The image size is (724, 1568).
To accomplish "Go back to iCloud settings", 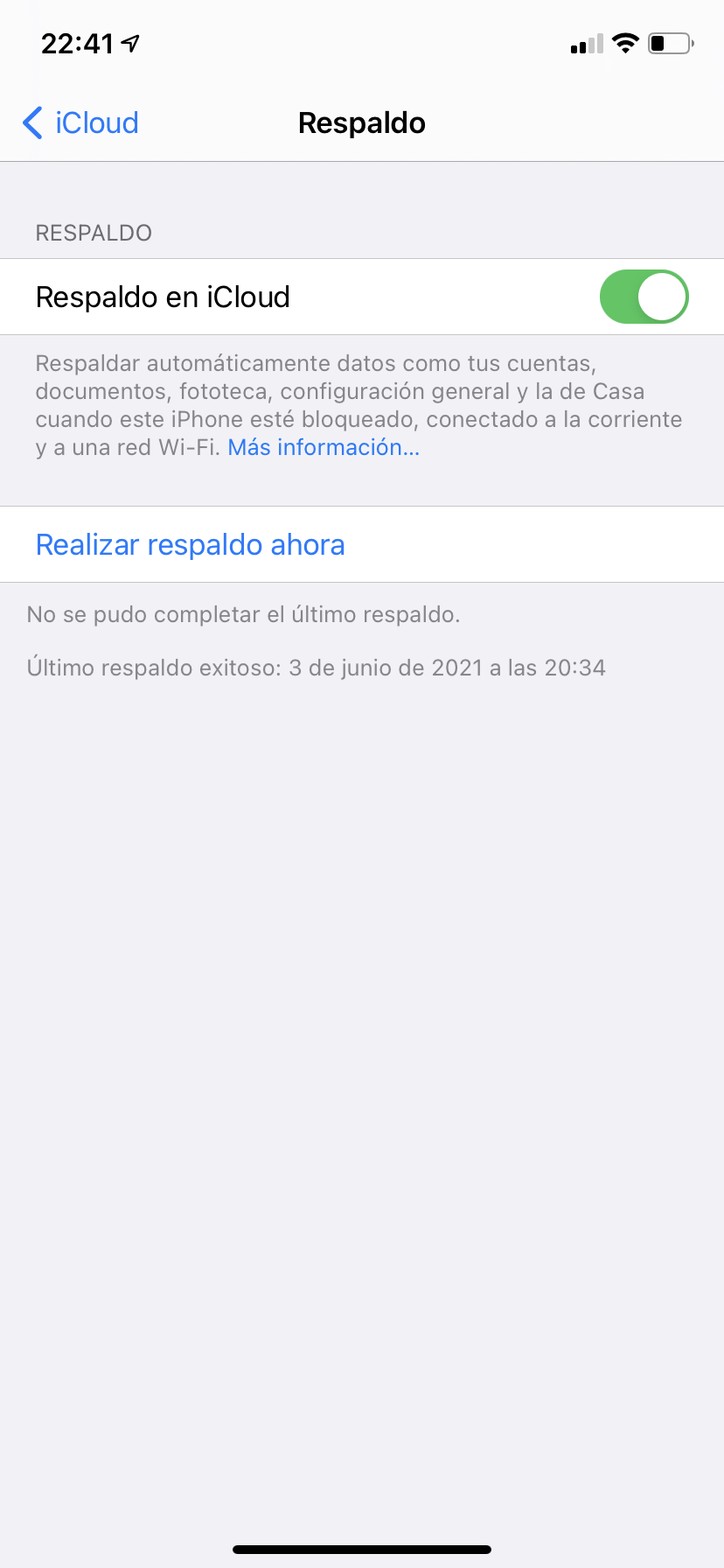I will pyautogui.click(x=80, y=123).
